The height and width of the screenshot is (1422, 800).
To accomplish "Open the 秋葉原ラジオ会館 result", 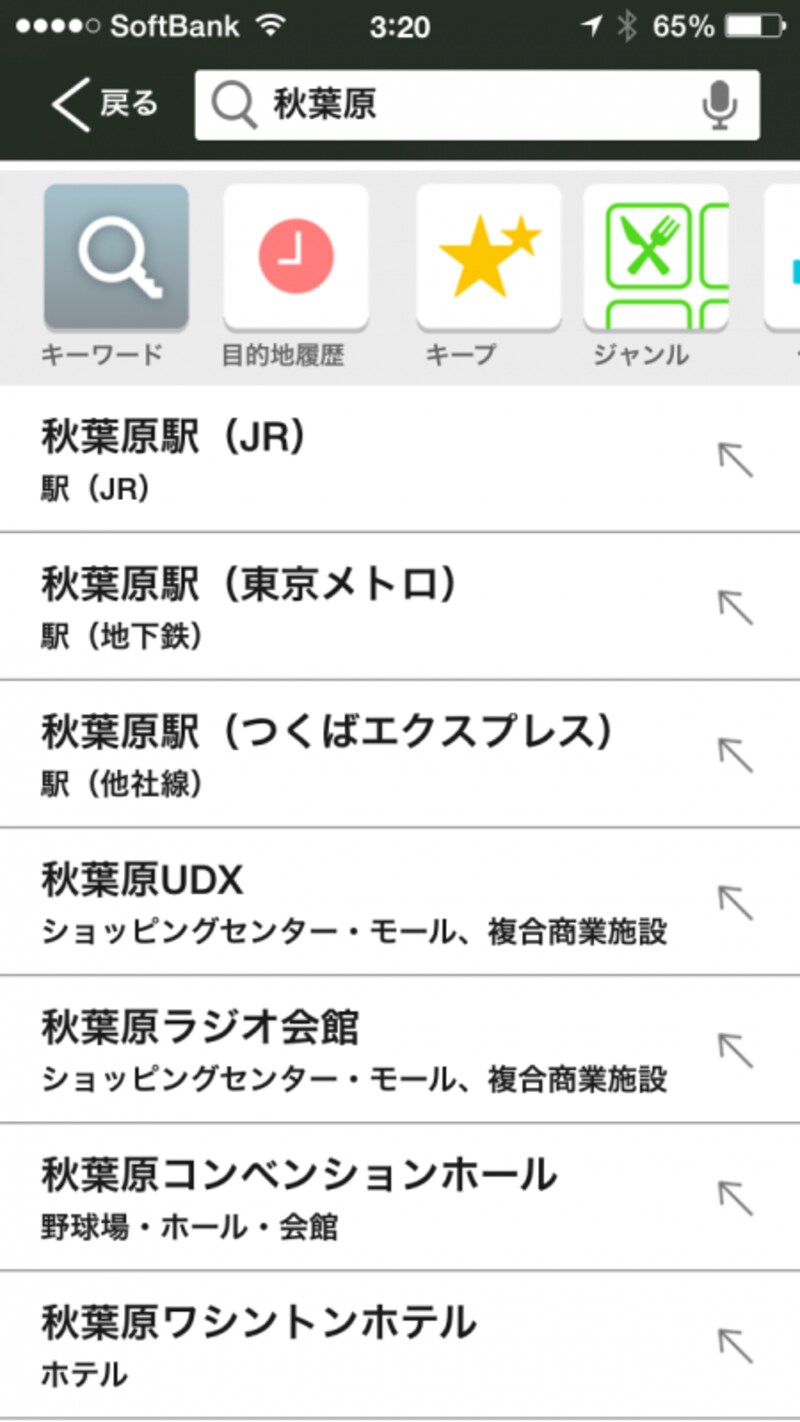I will coord(300,1045).
